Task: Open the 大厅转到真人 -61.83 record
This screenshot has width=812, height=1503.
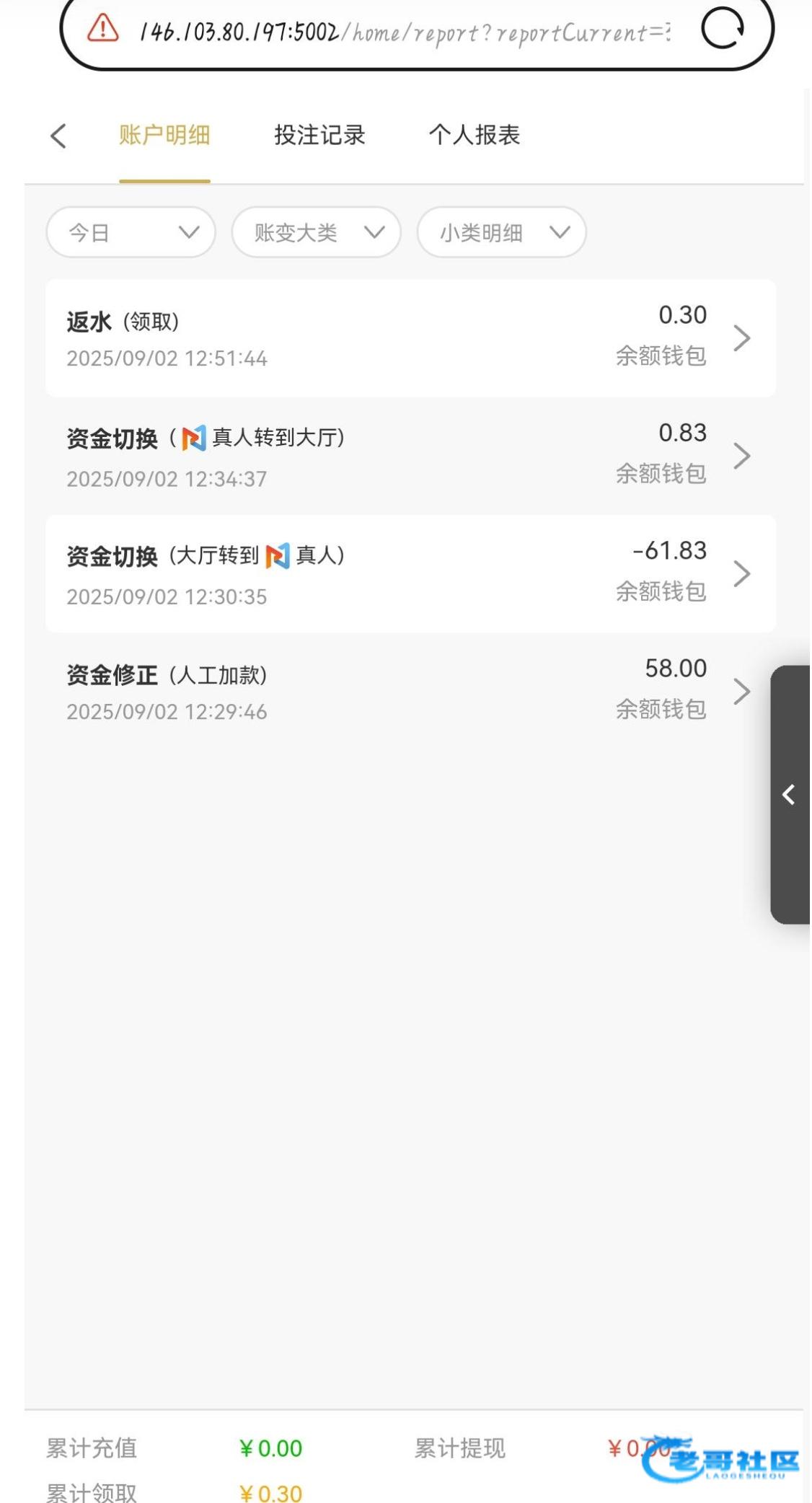Action: coord(410,573)
